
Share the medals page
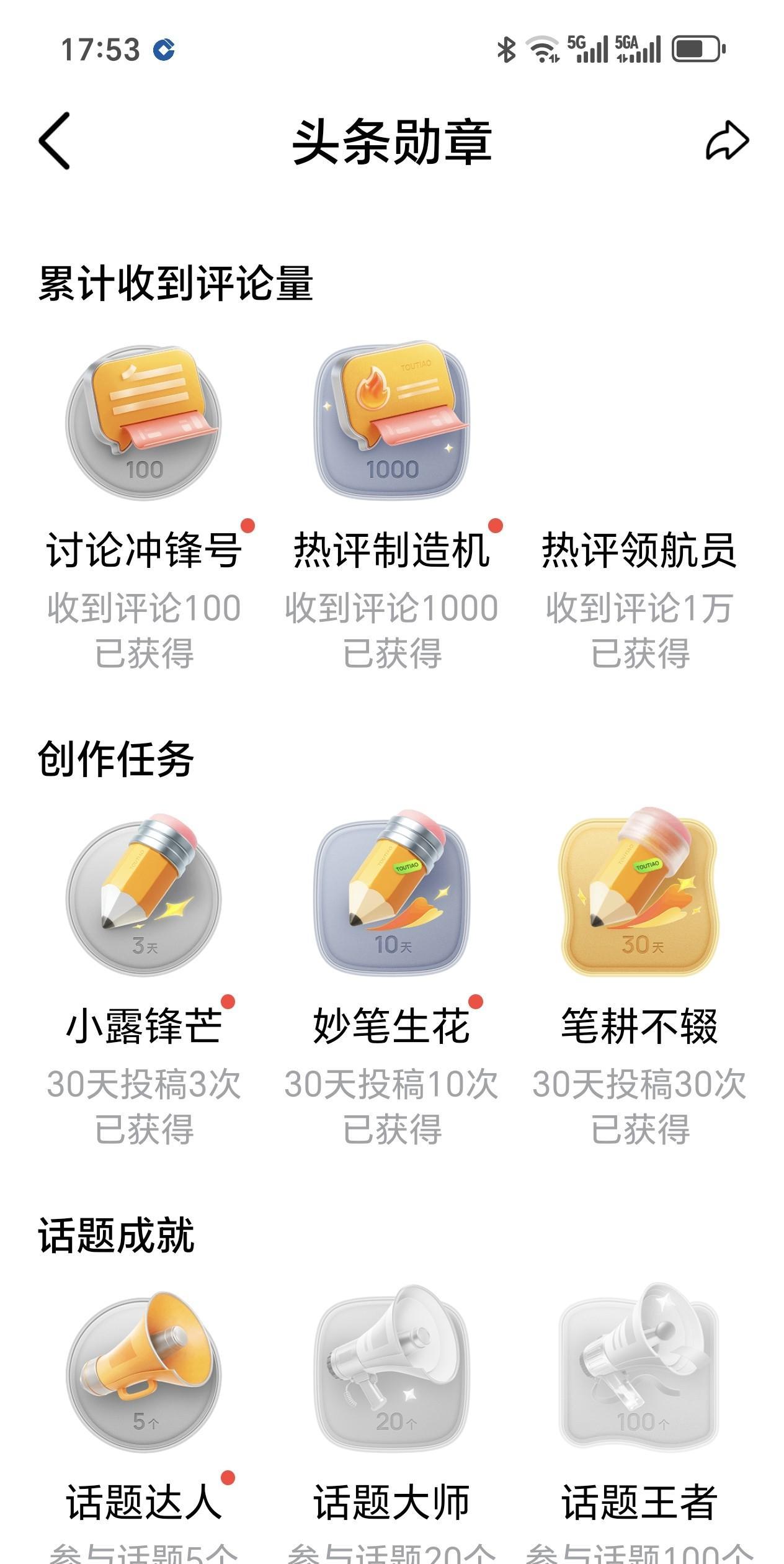tap(727, 141)
